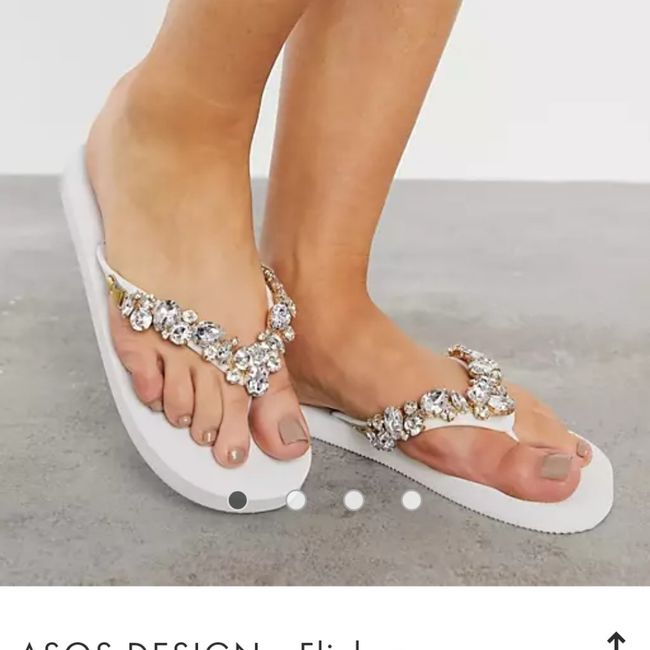Jump to the second product photo dot

pos(296,500)
